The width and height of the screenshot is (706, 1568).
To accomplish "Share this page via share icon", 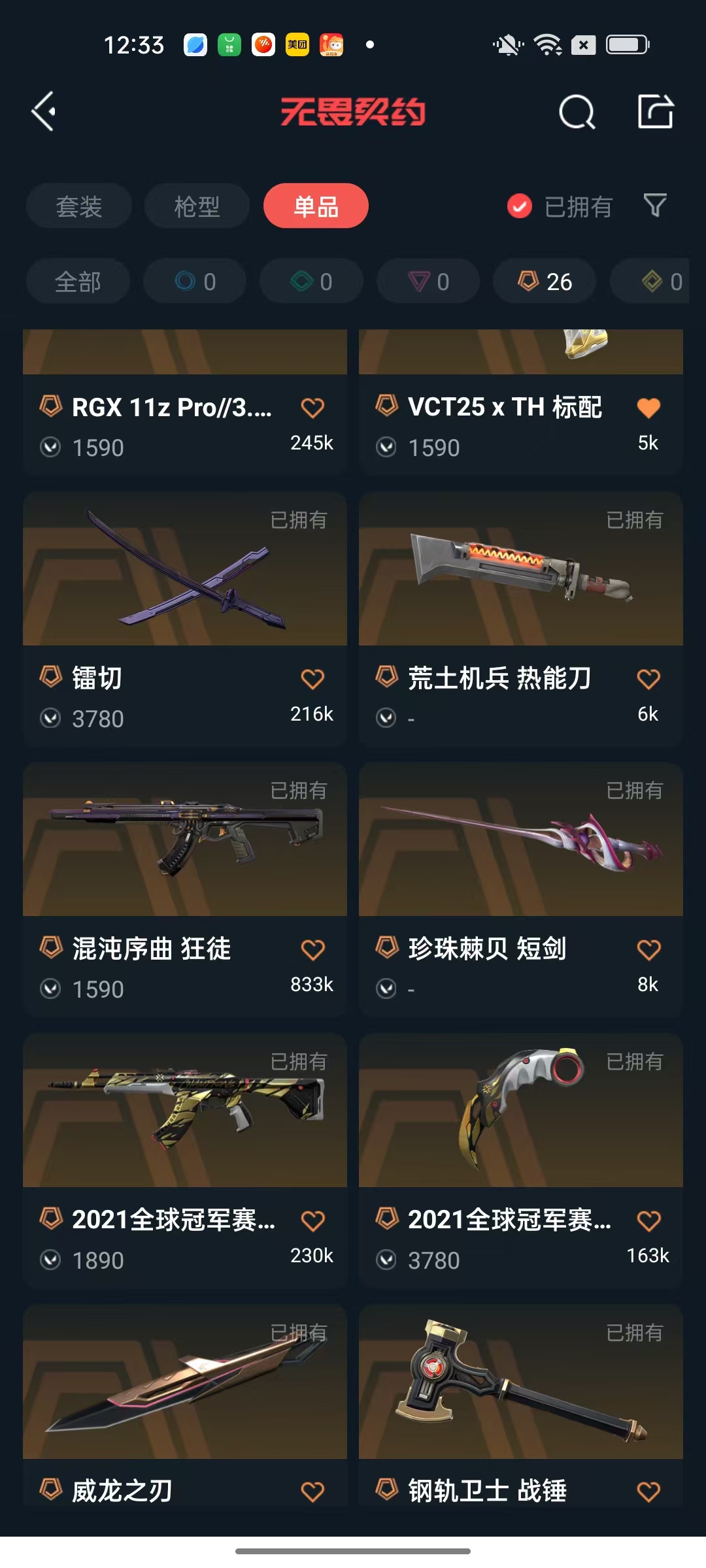I will point(655,112).
